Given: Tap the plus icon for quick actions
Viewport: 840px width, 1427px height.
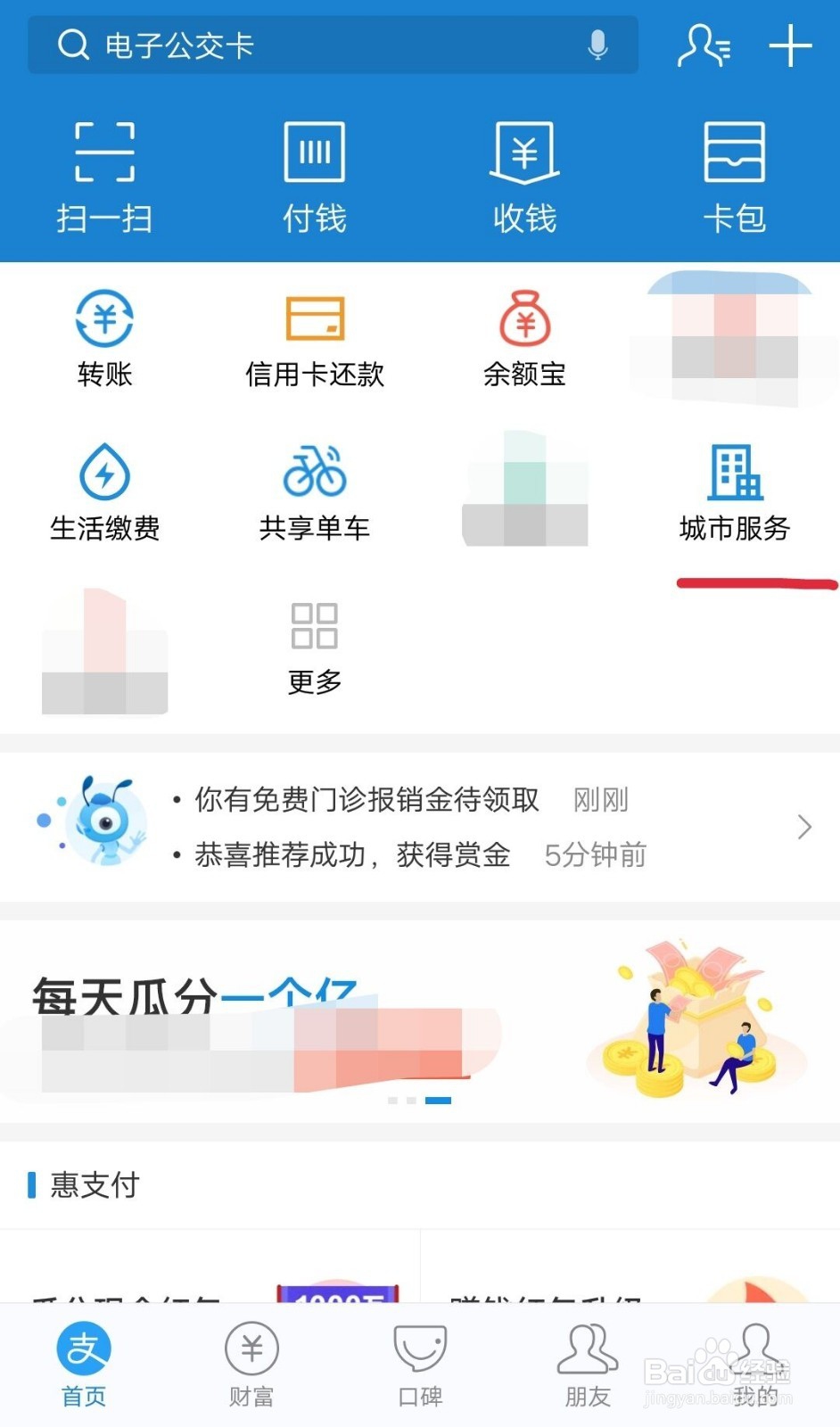Looking at the screenshot, I should tap(790, 46).
